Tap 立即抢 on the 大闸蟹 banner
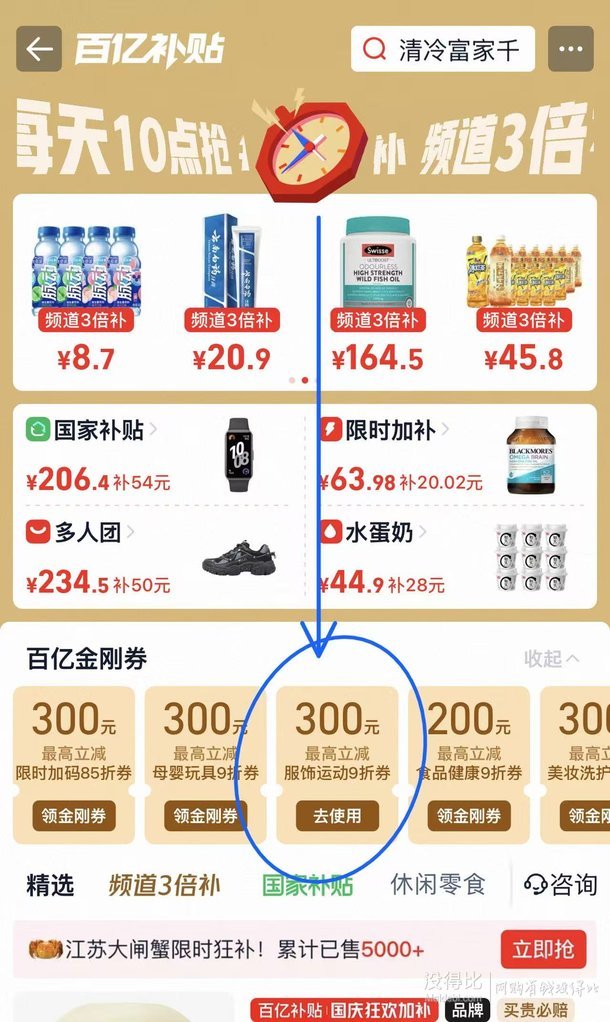Image resolution: width=610 pixels, height=1022 pixels. pos(543,949)
